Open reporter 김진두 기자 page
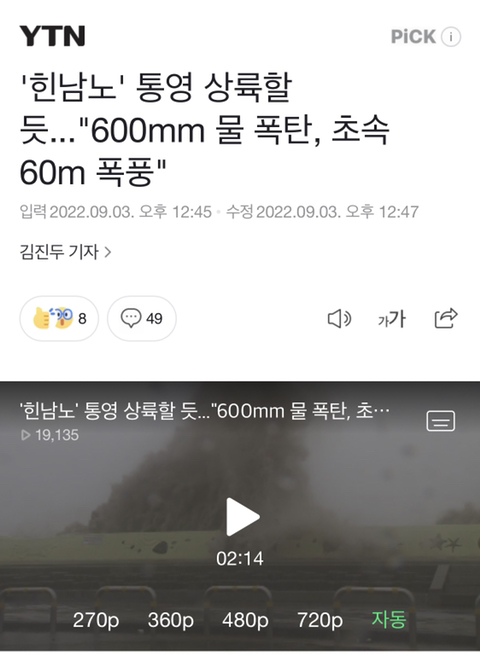 [65, 252]
